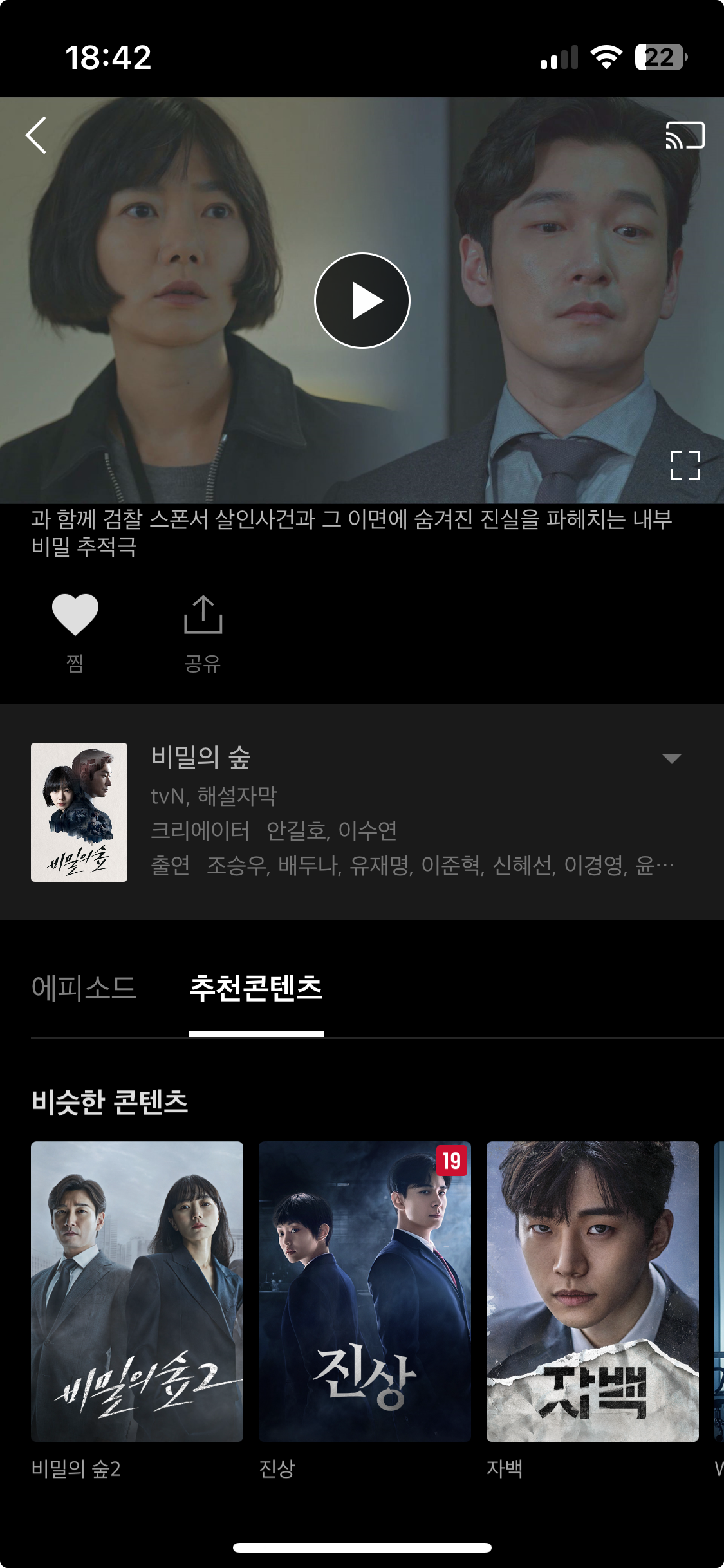This screenshot has width=724, height=1568.
Task: Switch to the 에피소드 tab
Action: click(x=84, y=988)
